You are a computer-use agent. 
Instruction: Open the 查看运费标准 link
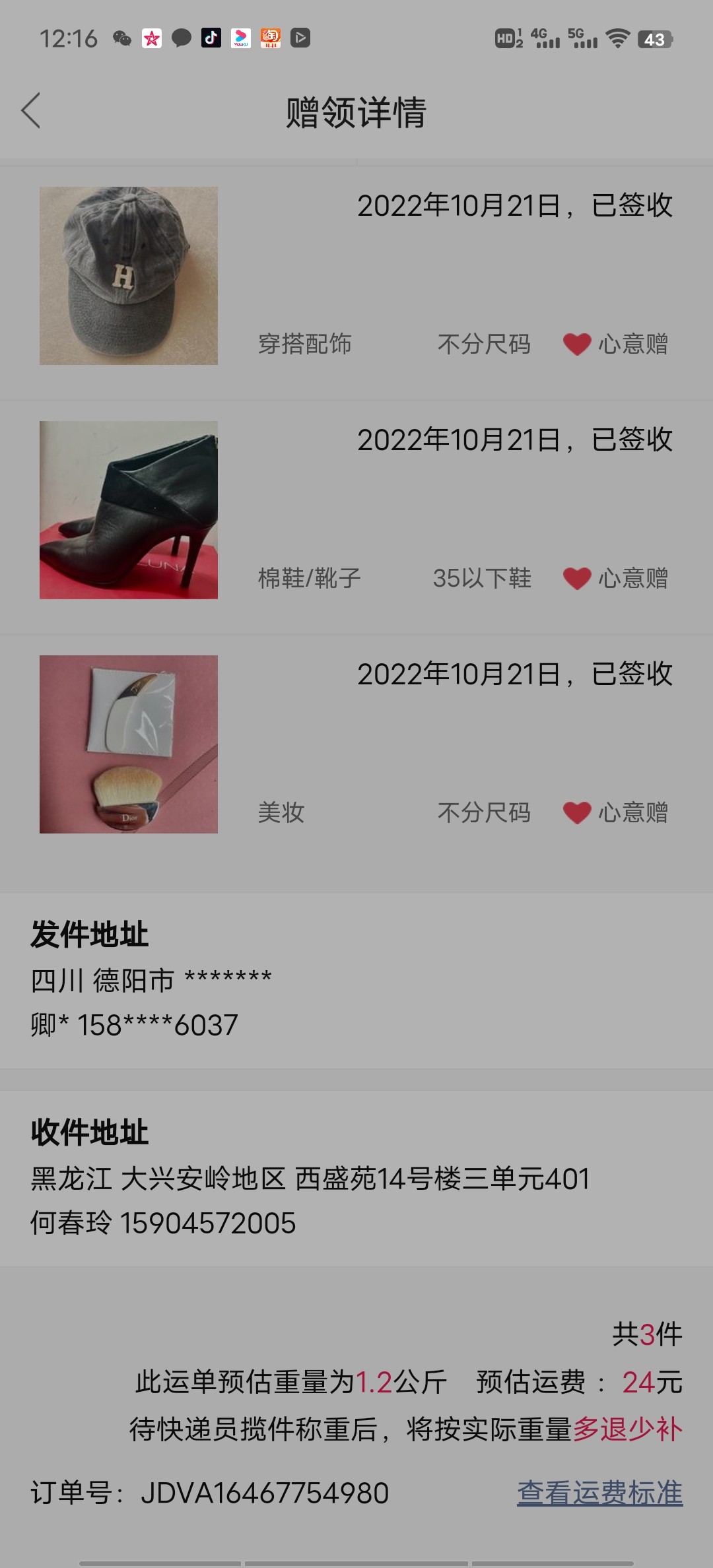click(599, 1493)
